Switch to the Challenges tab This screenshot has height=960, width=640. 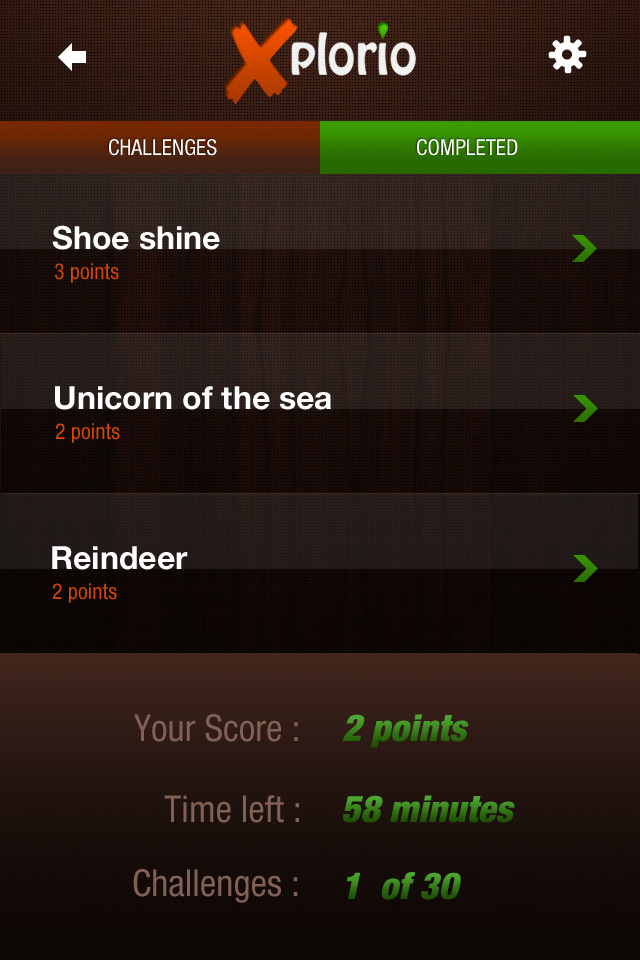pos(161,148)
